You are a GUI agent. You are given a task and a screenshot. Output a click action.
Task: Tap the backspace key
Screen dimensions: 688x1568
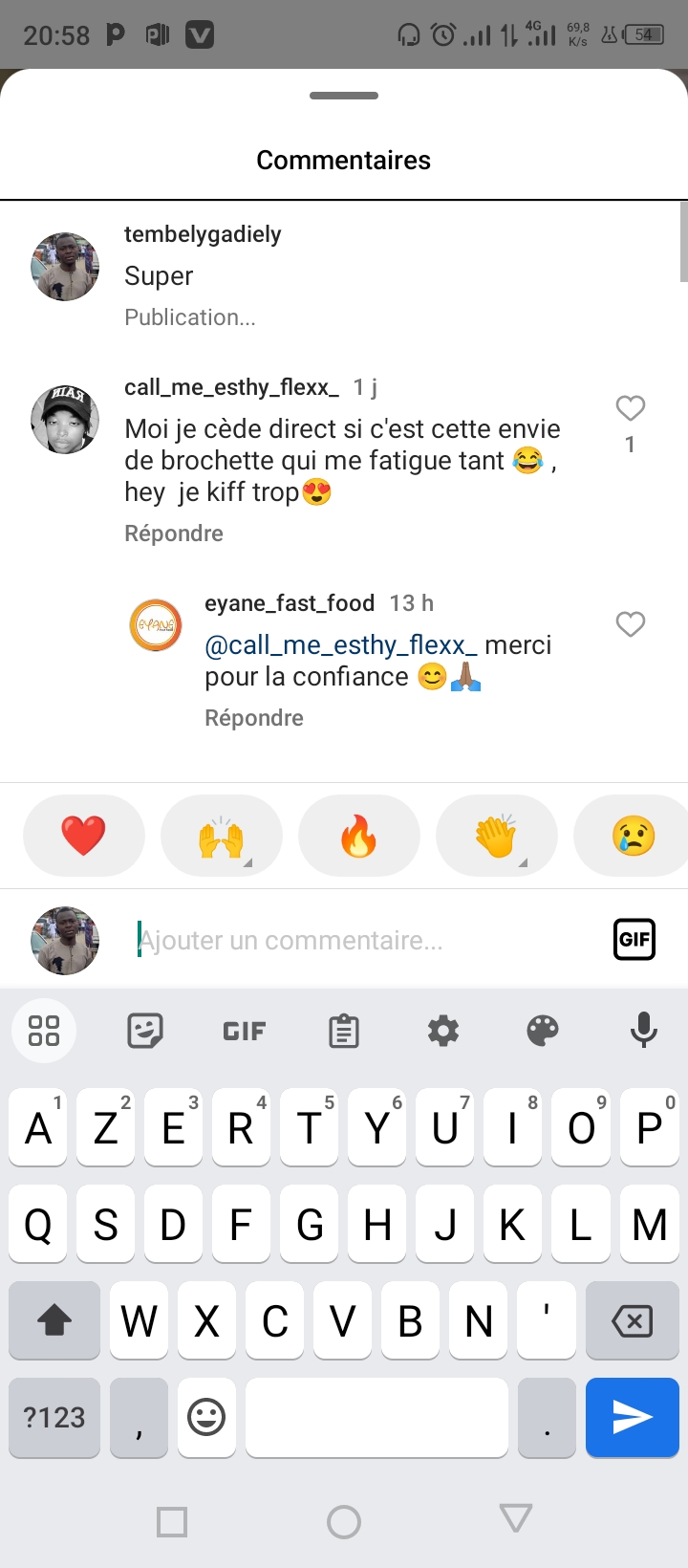(632, 1321)
